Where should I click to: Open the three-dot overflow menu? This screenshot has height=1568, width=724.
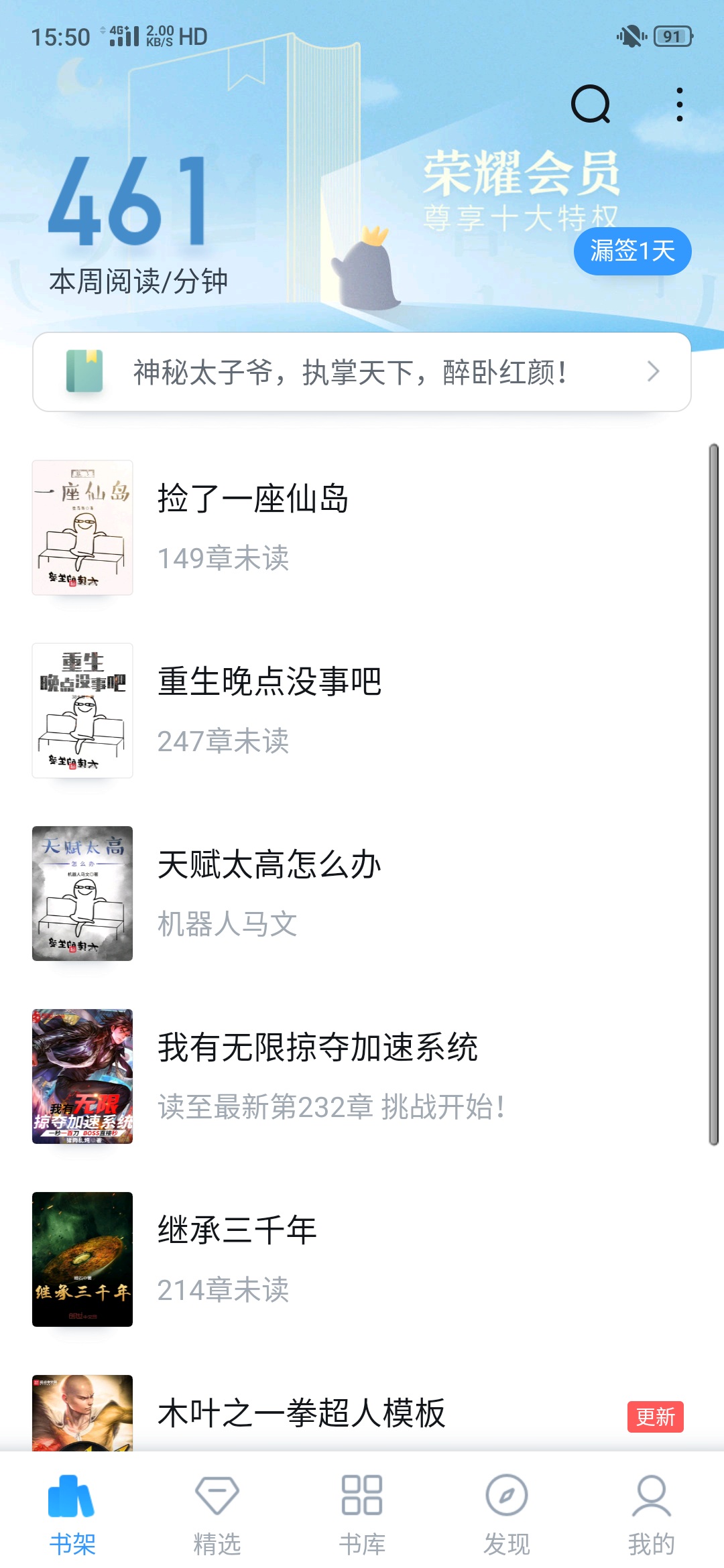pos(679,105)
